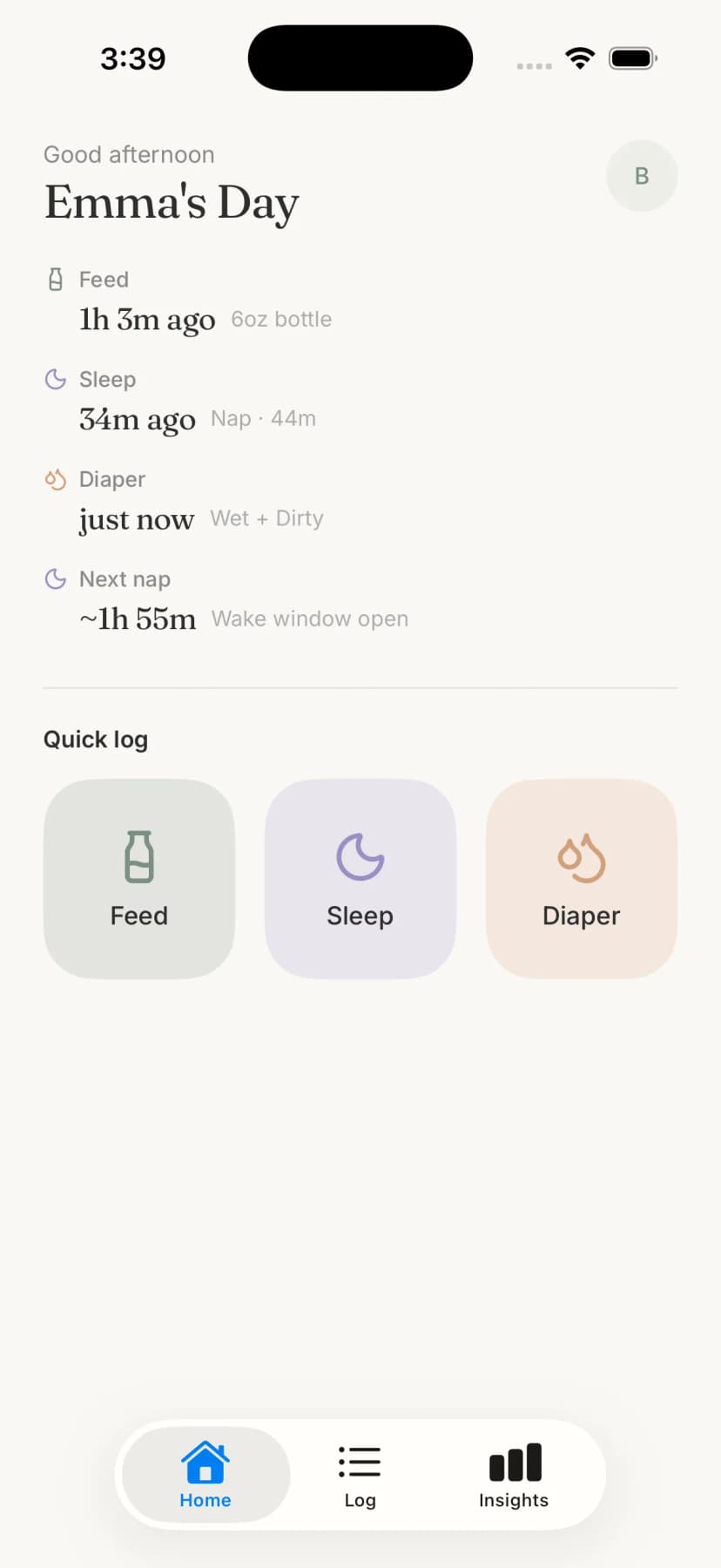The height and width of the screenshot is (1568, 721).
Task: Select the crescent moon icon beside Sleep
Action: (x=55, y=379)
